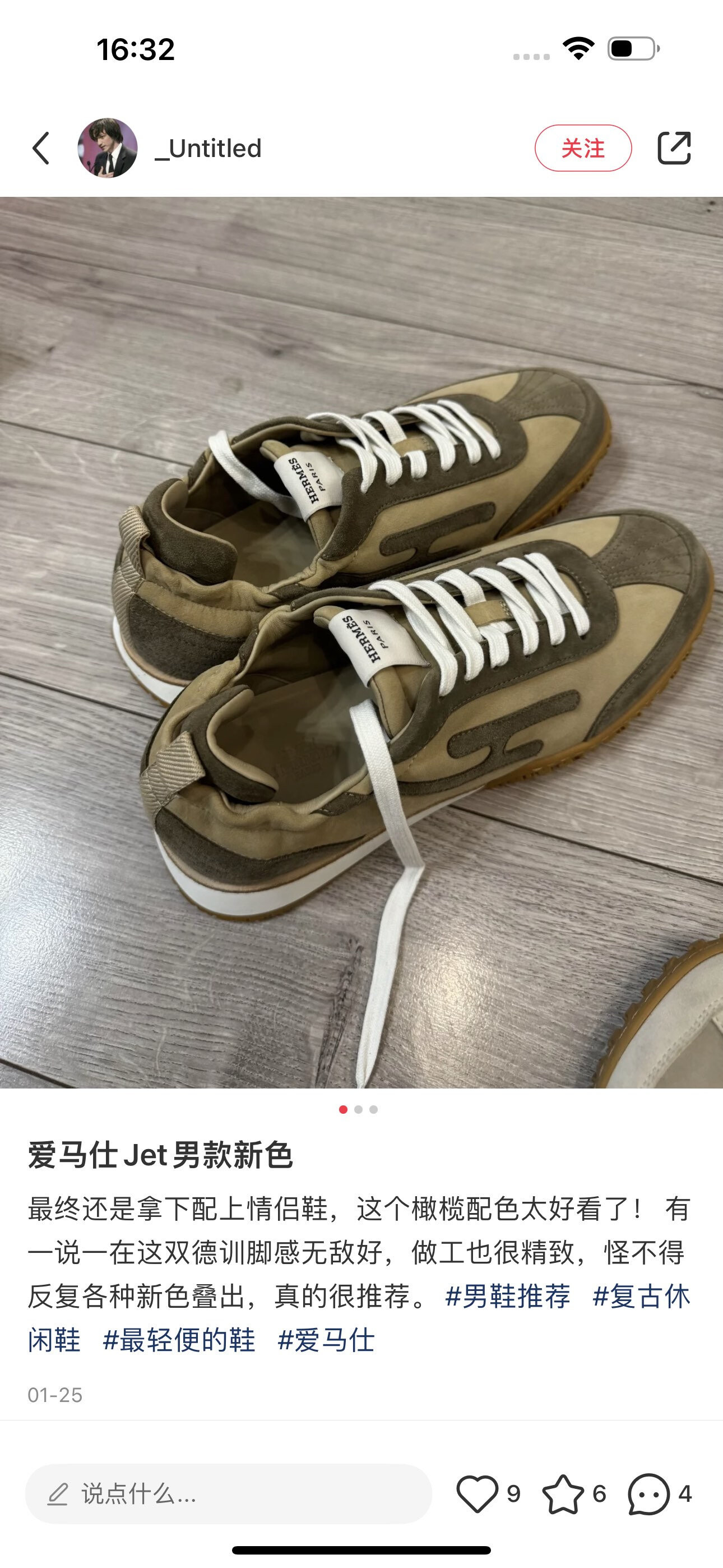Follow _Untitled with the 关注 button
Screen dimensions: 723x1568
click(582, 149)
